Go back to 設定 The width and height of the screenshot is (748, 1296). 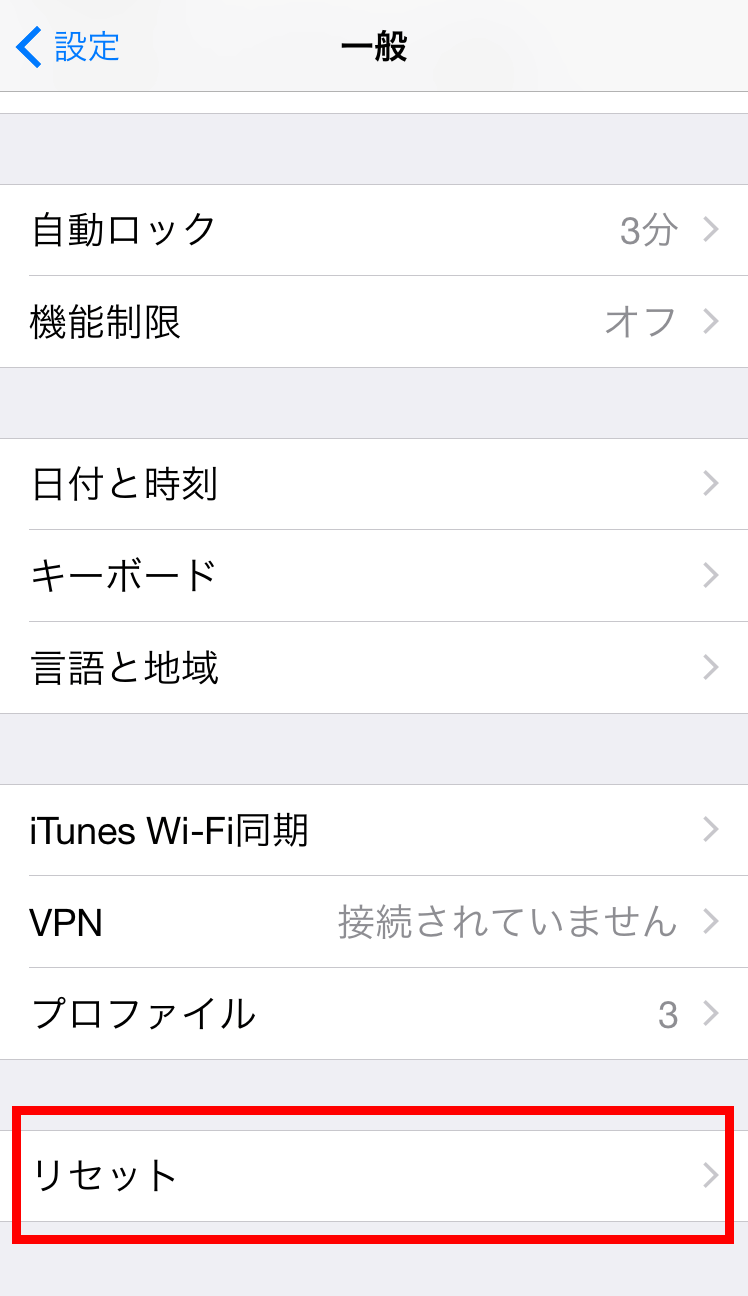(68, 47)
